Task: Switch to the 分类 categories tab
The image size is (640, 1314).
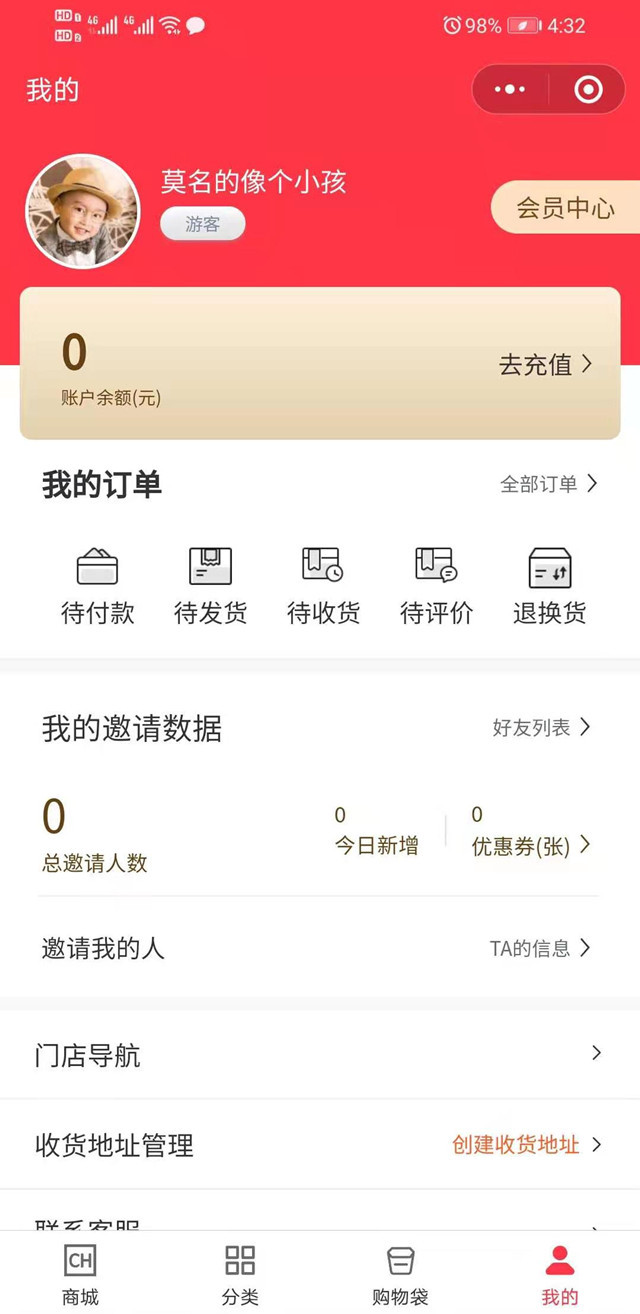Action: [240, 1274]
